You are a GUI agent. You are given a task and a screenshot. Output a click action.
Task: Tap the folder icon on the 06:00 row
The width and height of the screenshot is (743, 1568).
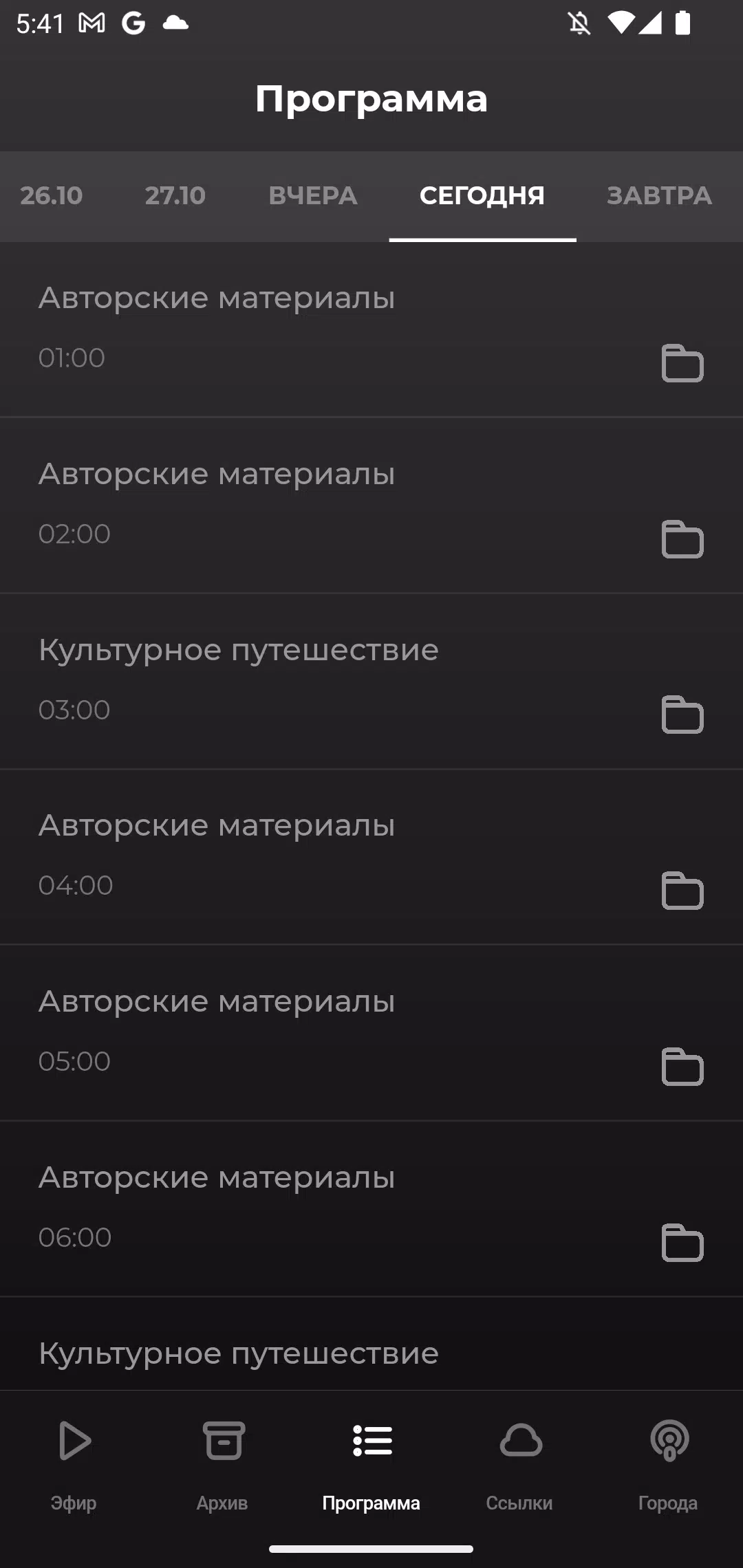click(x=682, y=1243)
